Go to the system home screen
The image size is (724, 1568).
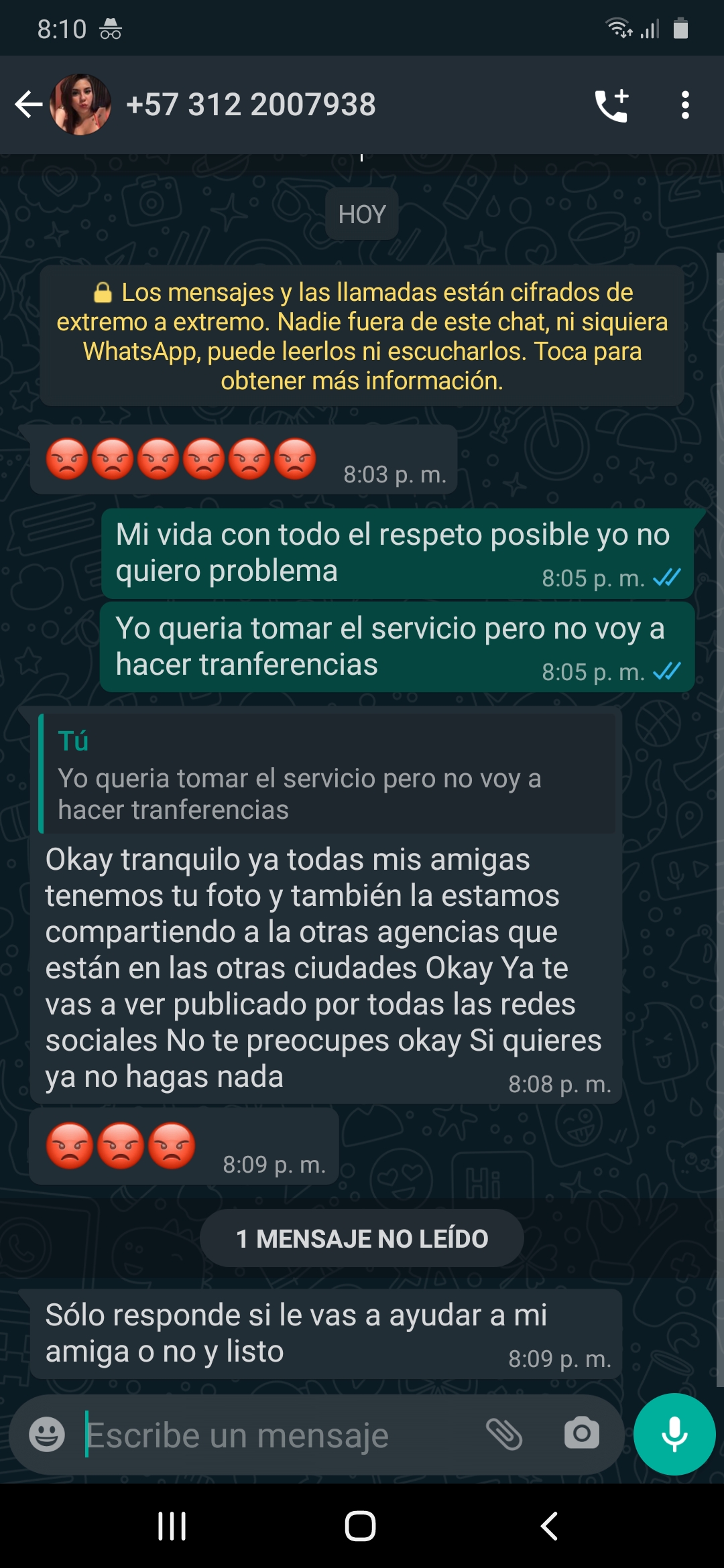tap(361, 1526)
